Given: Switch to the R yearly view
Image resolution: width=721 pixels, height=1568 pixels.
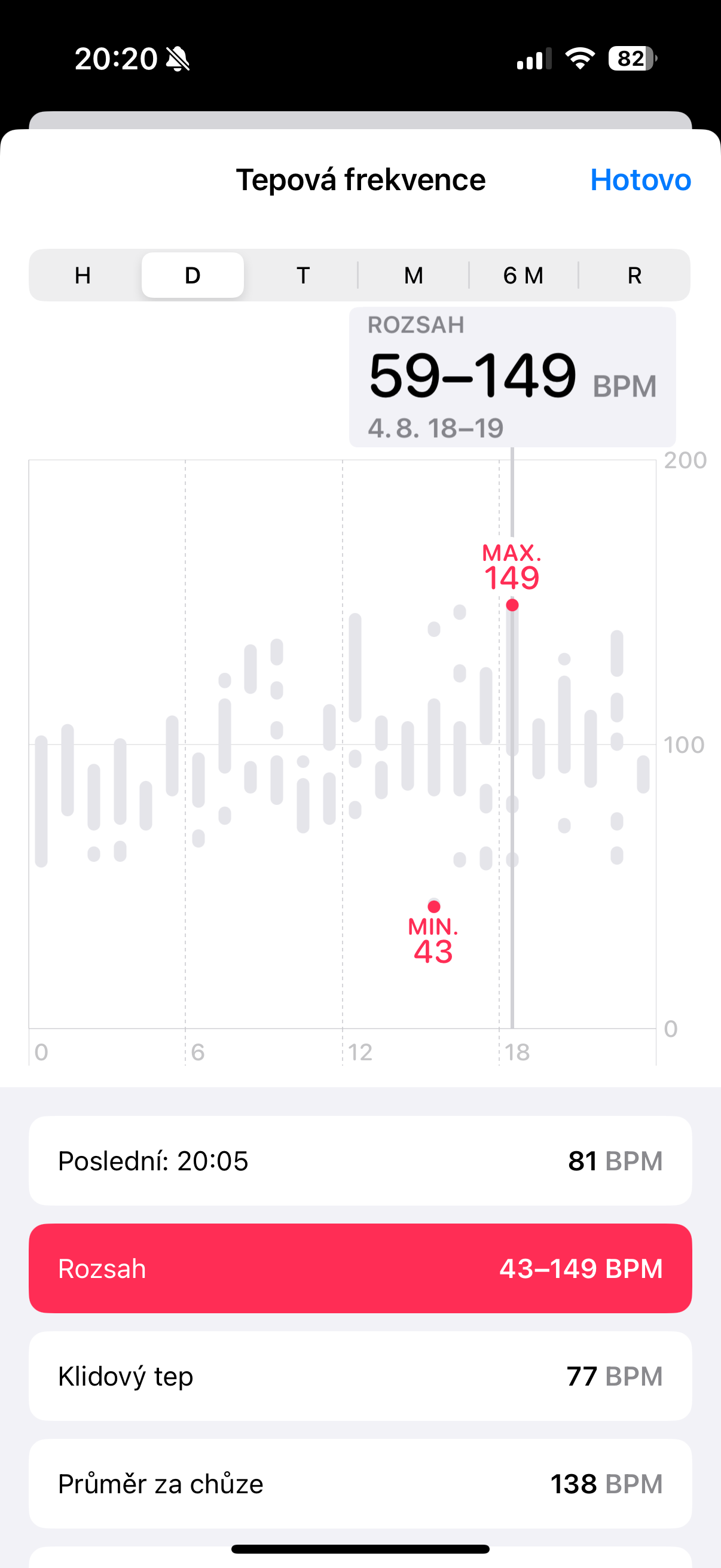Looking at the screenshot, I should (634, 276).
